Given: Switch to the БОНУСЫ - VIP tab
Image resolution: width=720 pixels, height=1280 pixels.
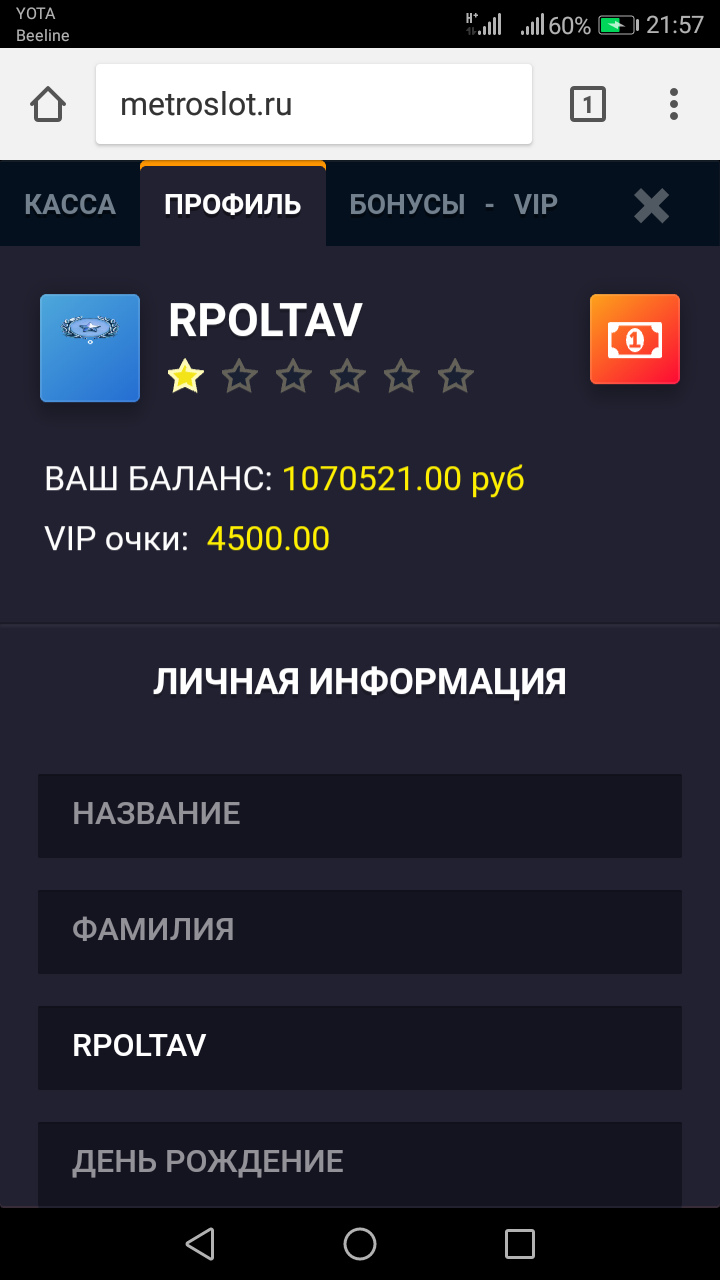Looking at the screenshot, I should (x=453, y=205).
